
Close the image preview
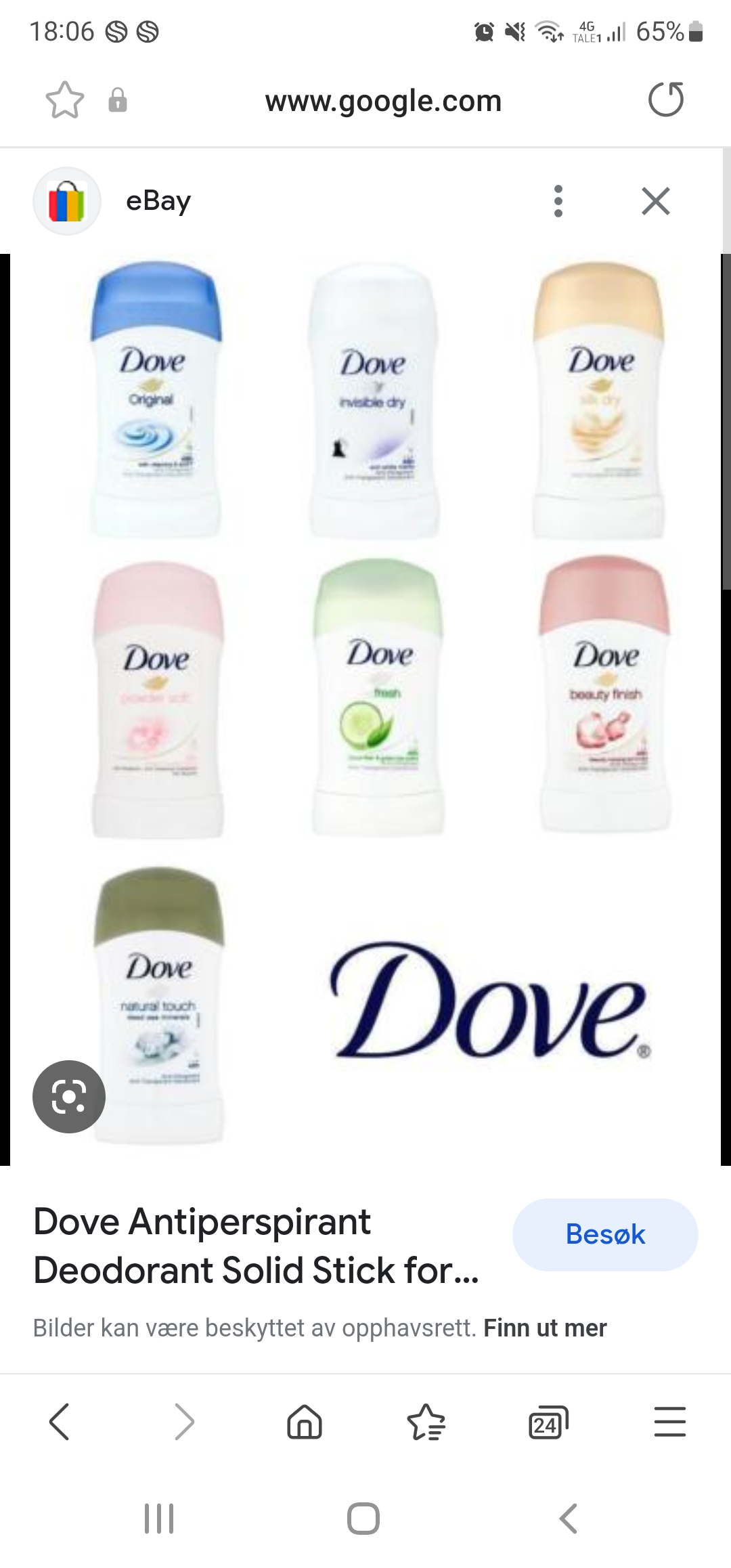click(655, 201)
